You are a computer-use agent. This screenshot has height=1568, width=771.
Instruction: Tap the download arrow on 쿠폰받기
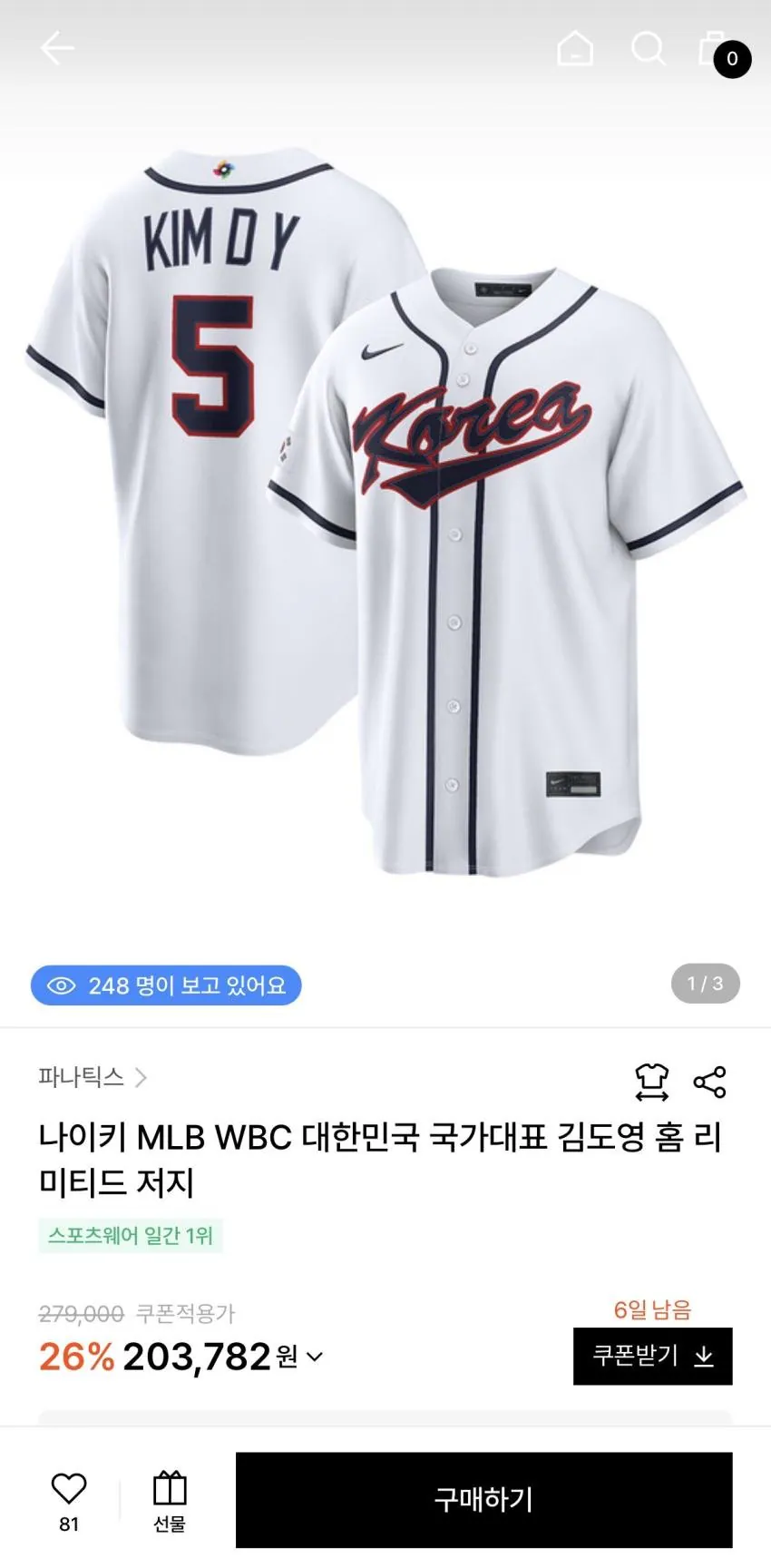705,1357
